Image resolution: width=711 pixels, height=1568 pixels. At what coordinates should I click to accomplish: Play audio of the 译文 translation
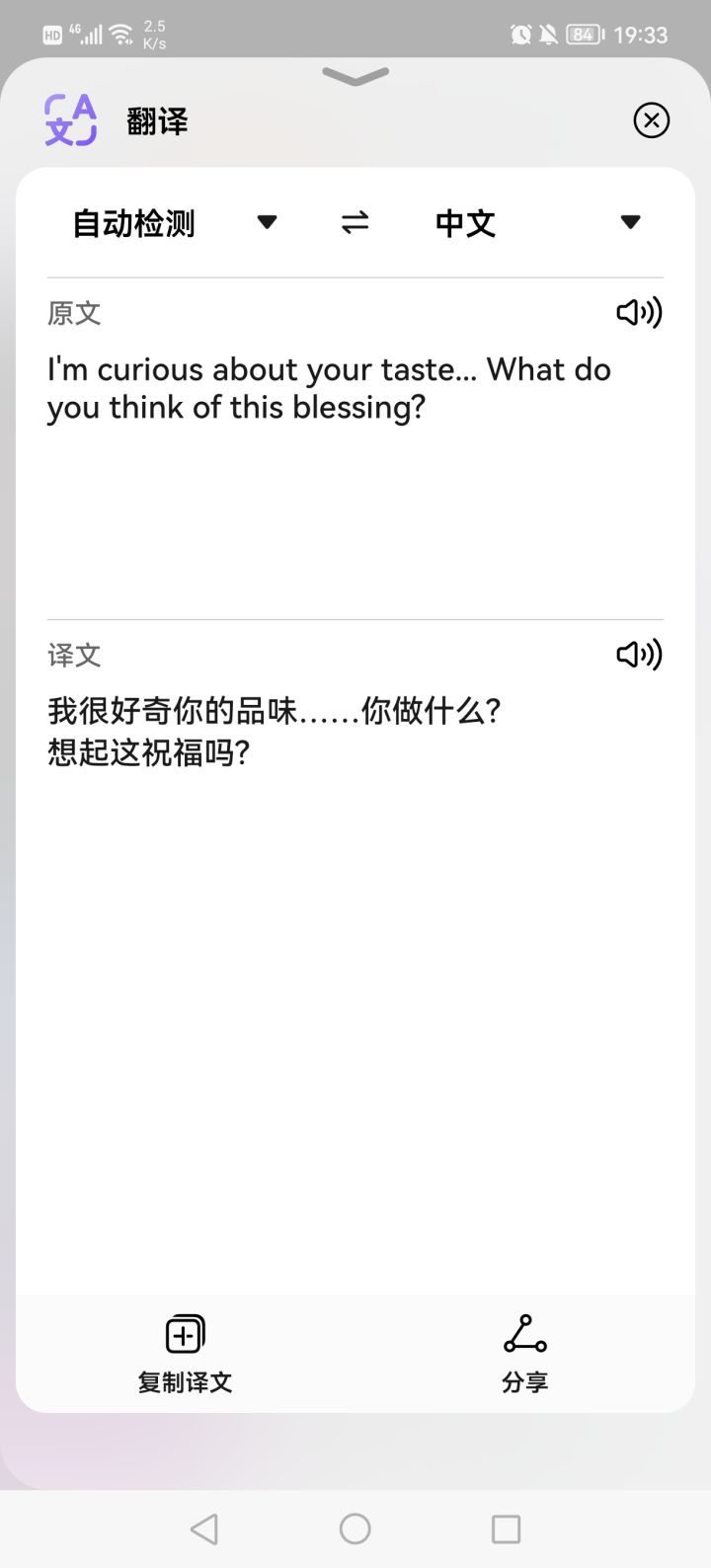(x=639, y=655)
